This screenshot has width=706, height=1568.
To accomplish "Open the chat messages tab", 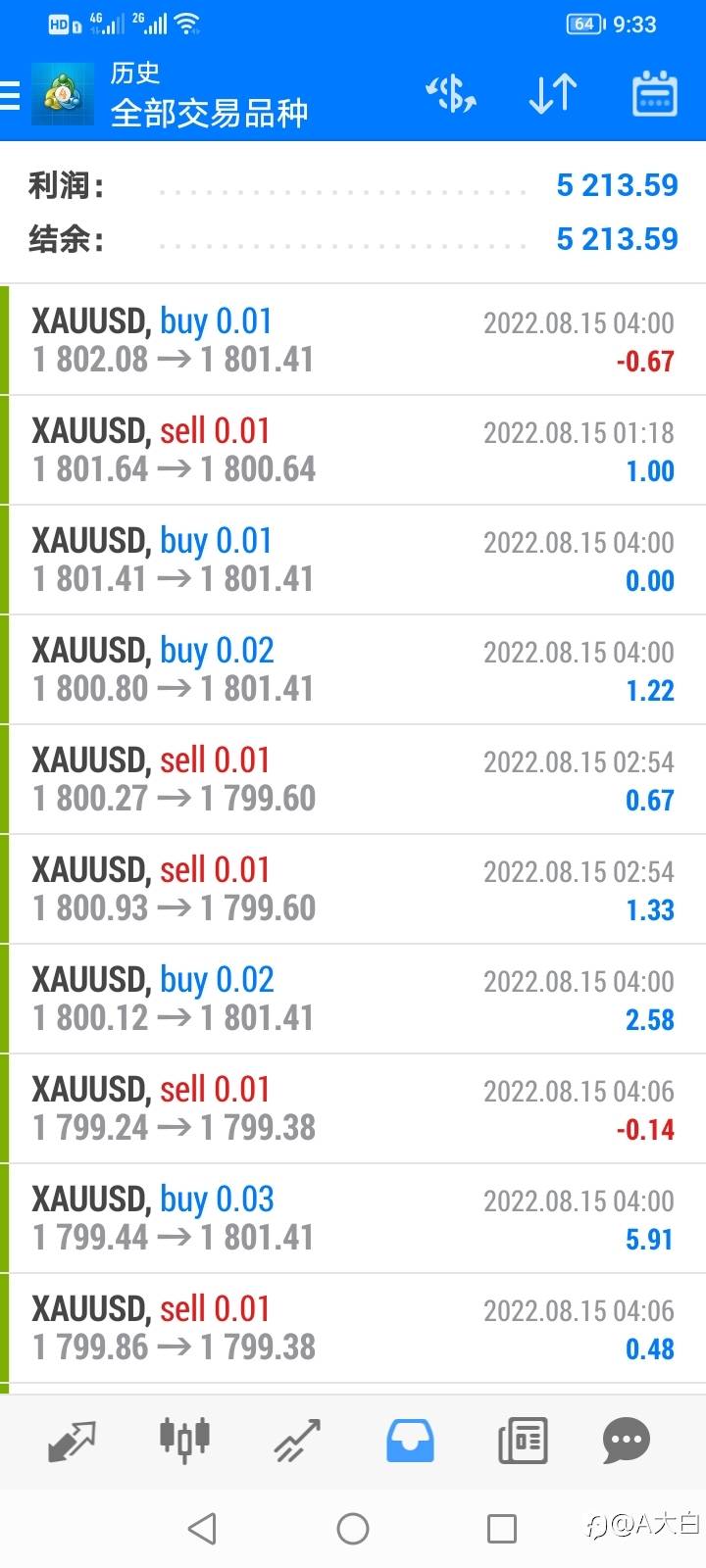I will click(x=626, y=1441).
